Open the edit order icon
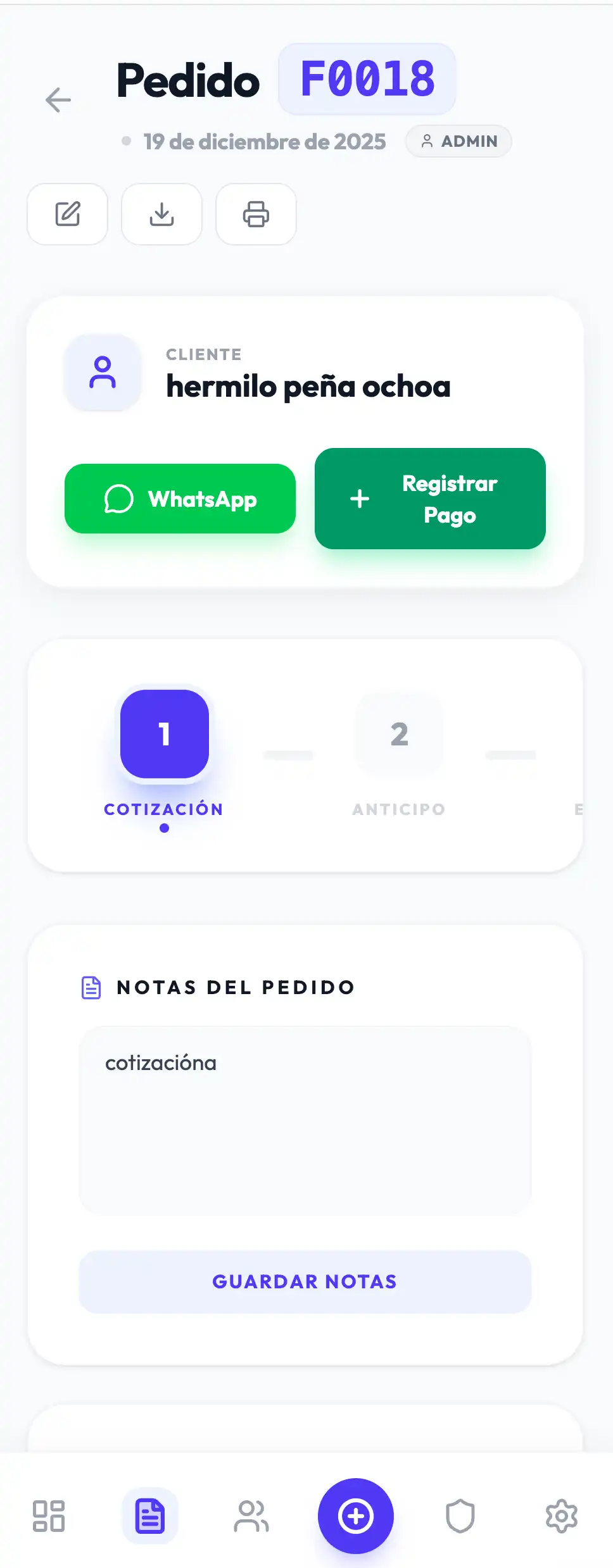This screenshot has height=1568, width=613. (67, 215)
